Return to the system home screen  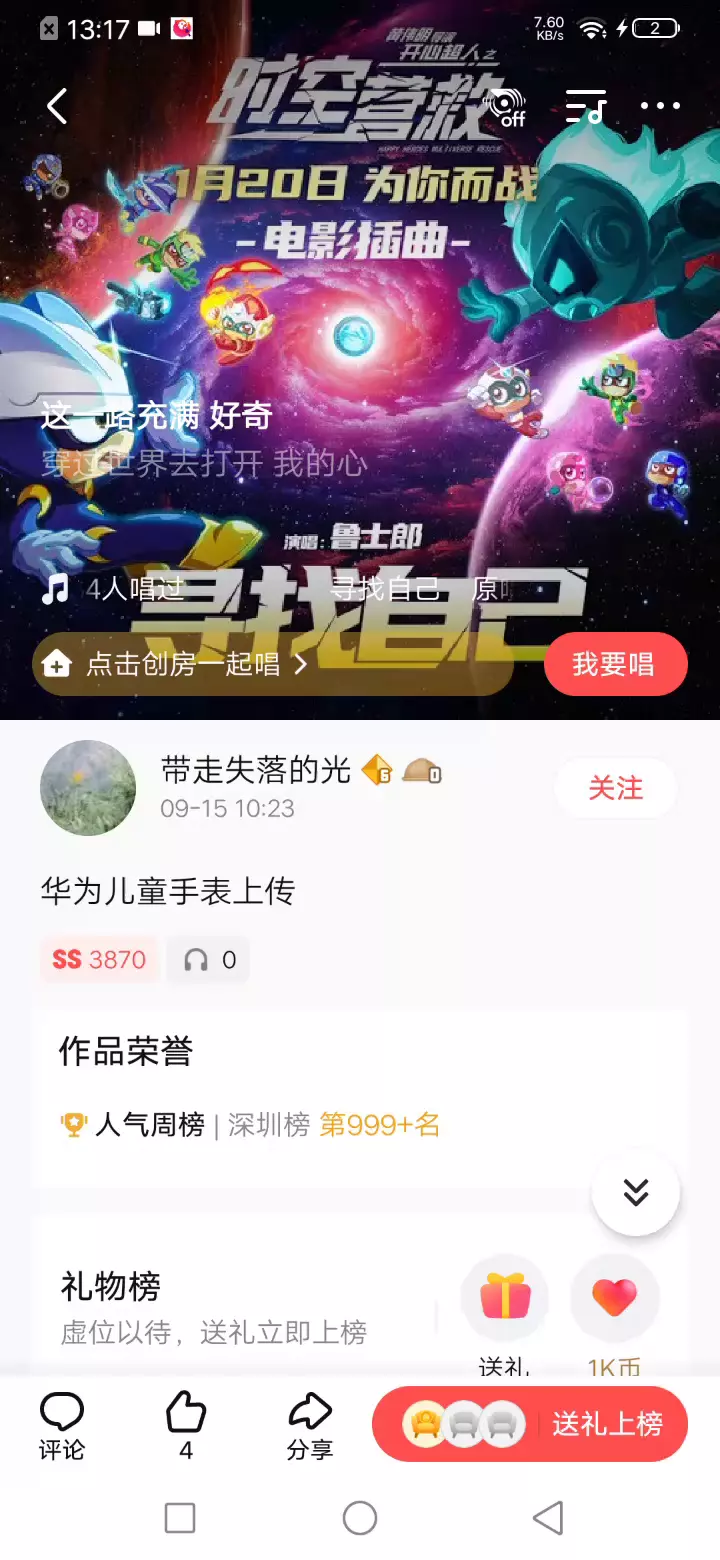pos(360,1518)
